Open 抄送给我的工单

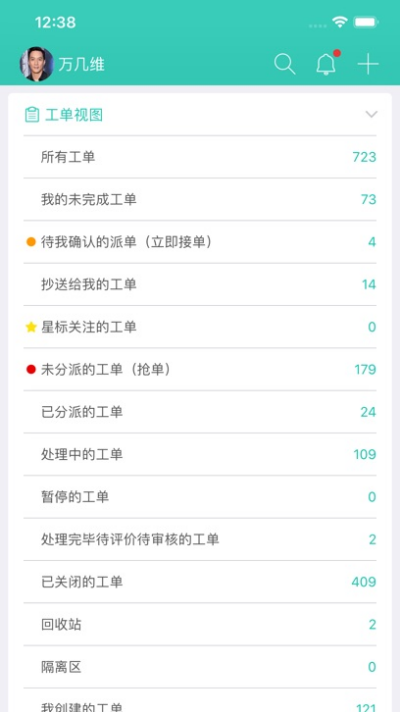[x=200, y=284]
